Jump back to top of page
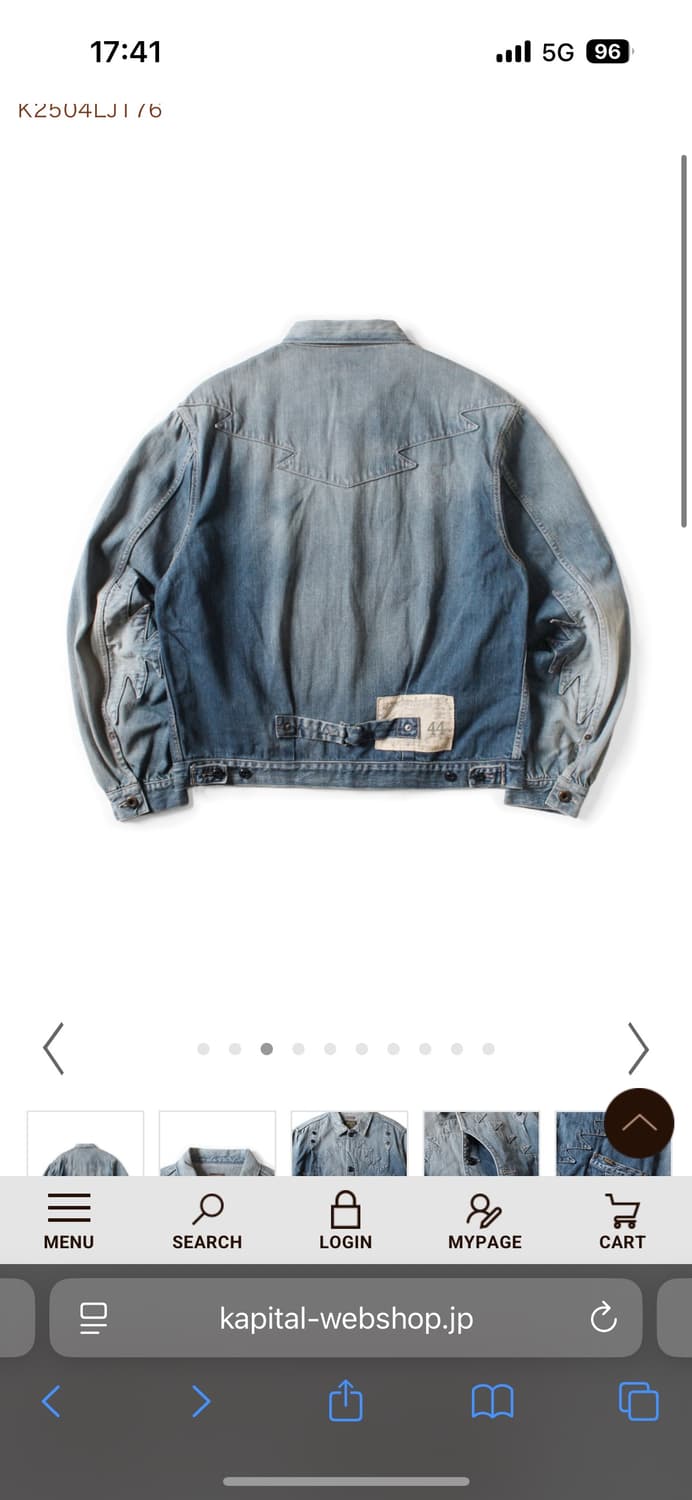This screenshot has height=1500, width=692. pyautogui.click(x=639, y=1123)
